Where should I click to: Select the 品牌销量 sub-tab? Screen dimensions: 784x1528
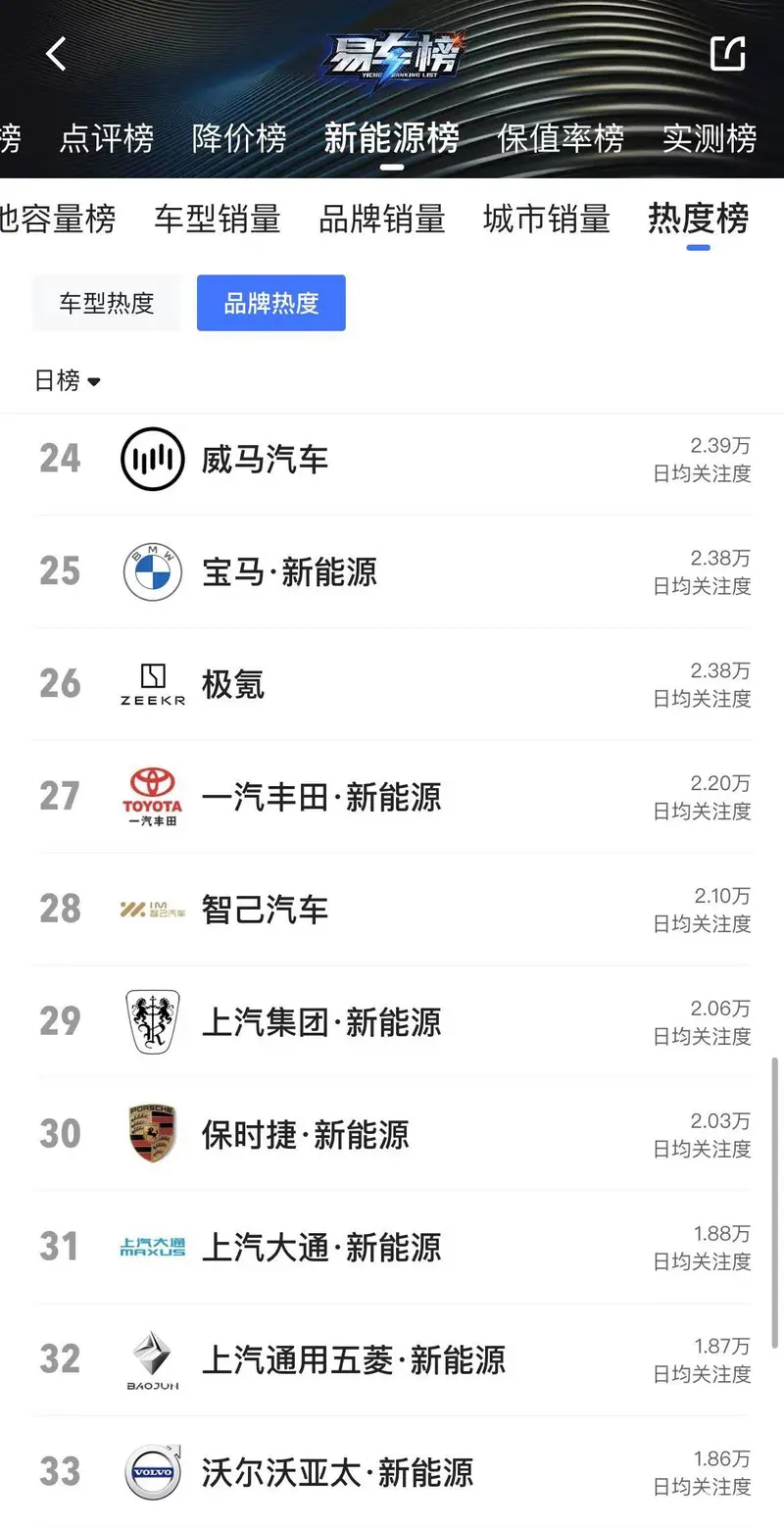click(382, 219)
